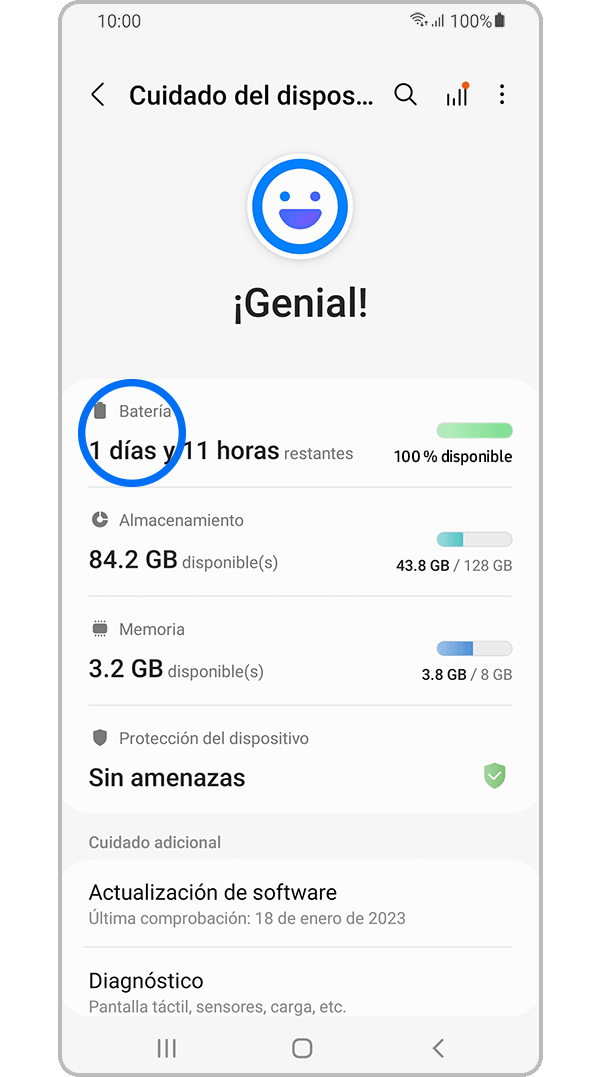Image resolution: width=600 pixels, height=1077 pixels.
Task: Open the recent apps button
Action: [x=167, y=1047]
